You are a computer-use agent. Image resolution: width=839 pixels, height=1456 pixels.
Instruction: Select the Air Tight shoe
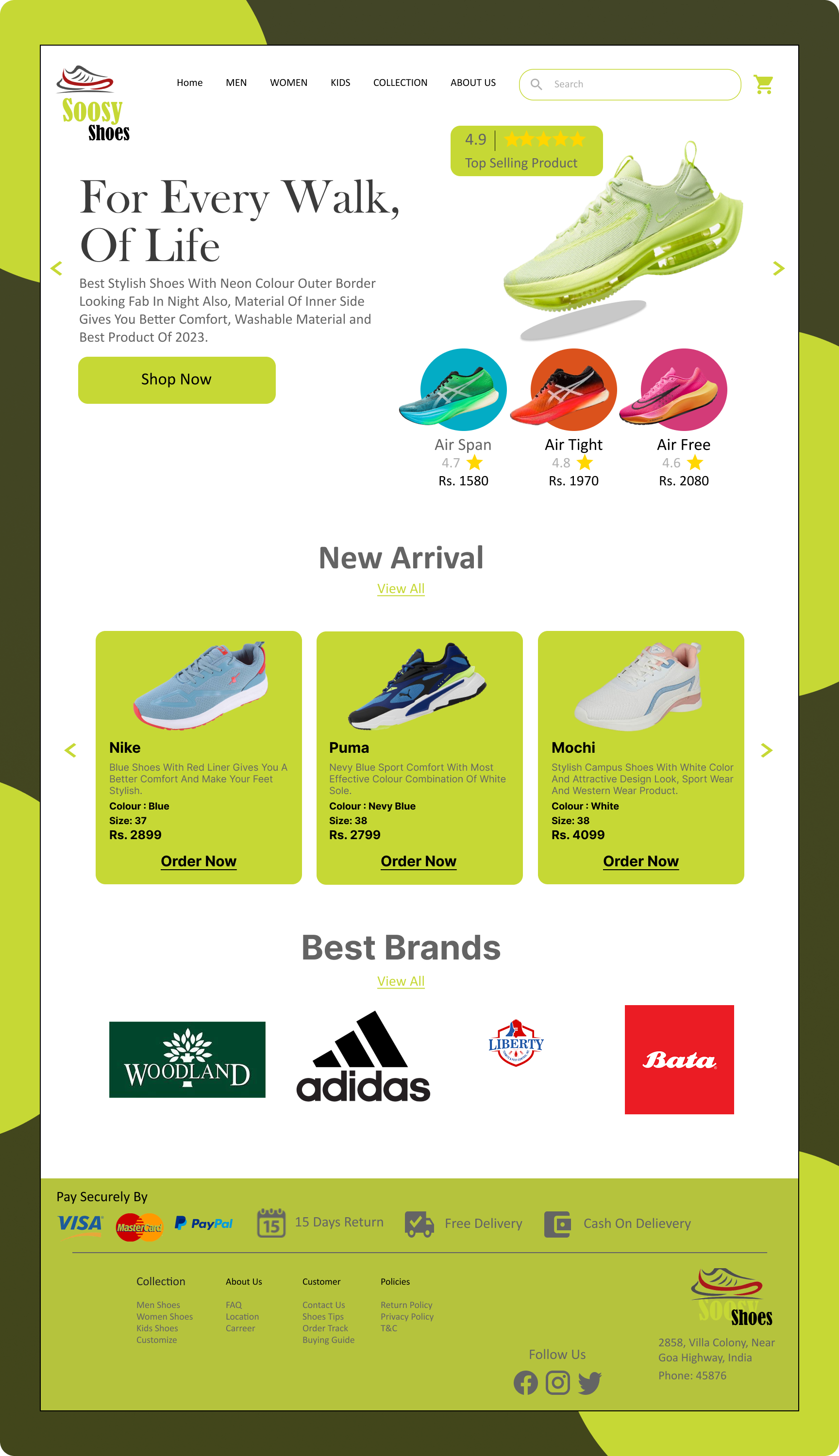coord(573,391)
